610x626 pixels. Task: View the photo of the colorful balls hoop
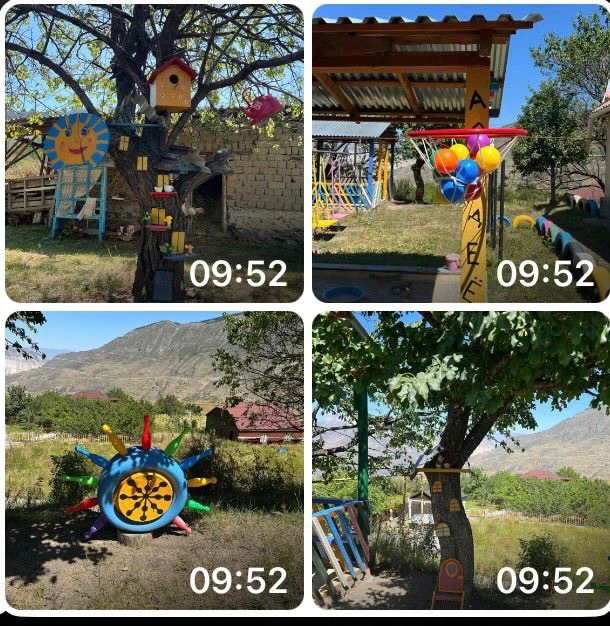[x=461, y=153]
